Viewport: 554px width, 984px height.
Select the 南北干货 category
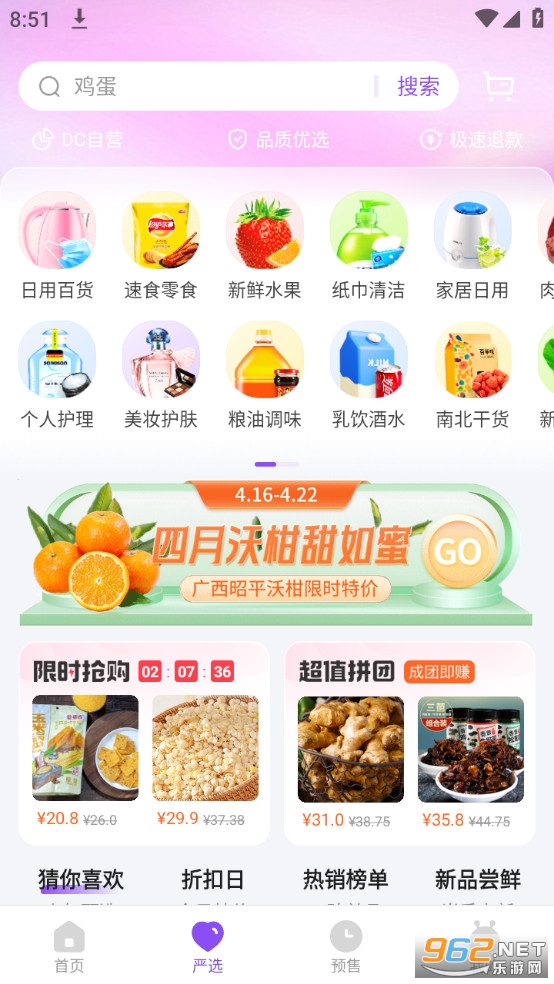click(x=472, y=376)
